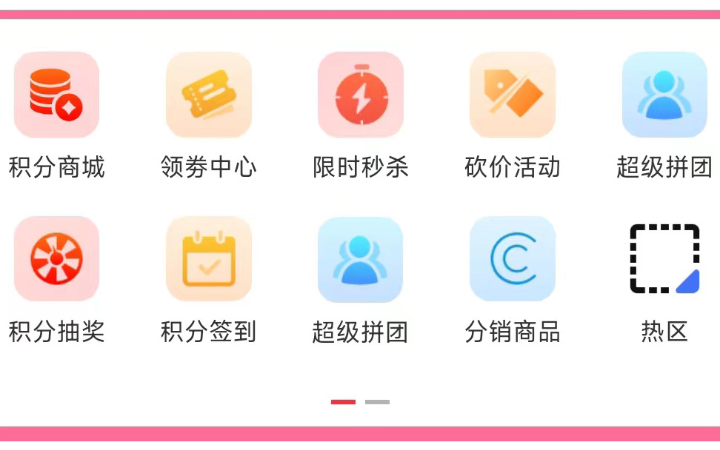The image size is (720, 450).
Task: Tap the gray second page indicator
Action: [377, 402]
